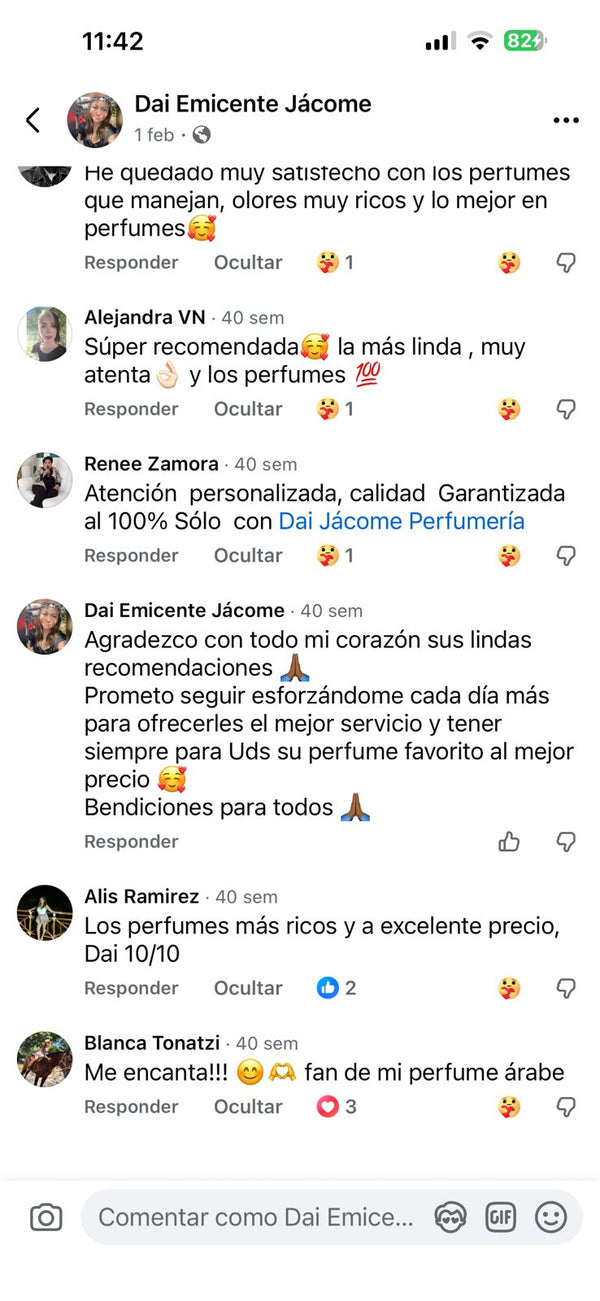Open the emoji picker smiley
Screen dimensions: 600x1301
click(551, 1217)
